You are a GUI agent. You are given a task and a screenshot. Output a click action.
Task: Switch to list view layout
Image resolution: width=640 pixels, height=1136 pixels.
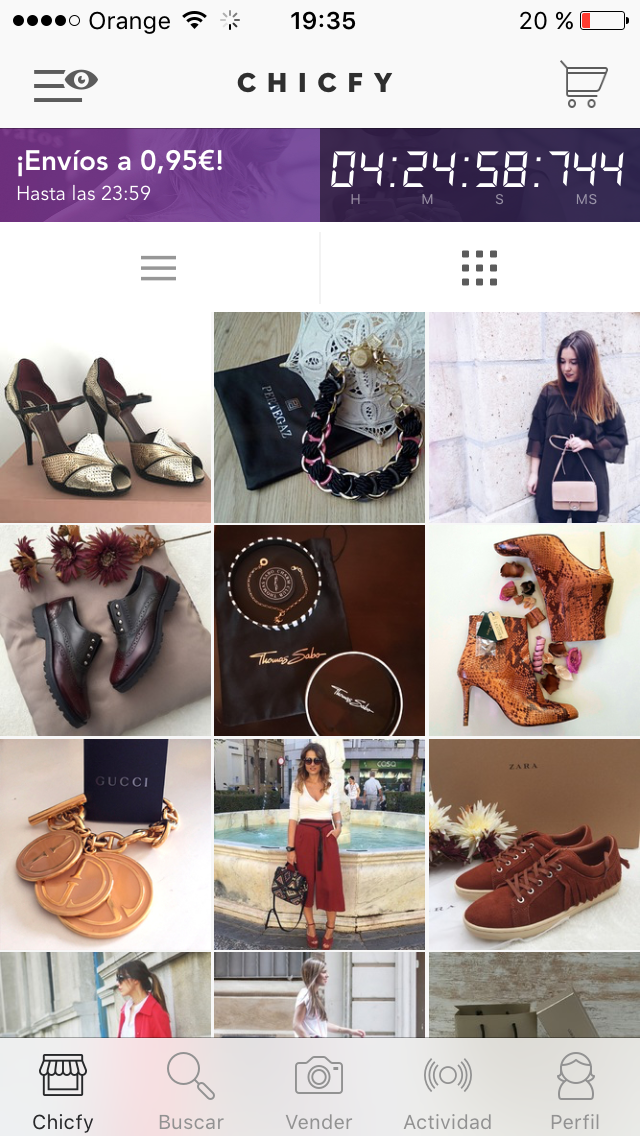click(x=158, y=268)
